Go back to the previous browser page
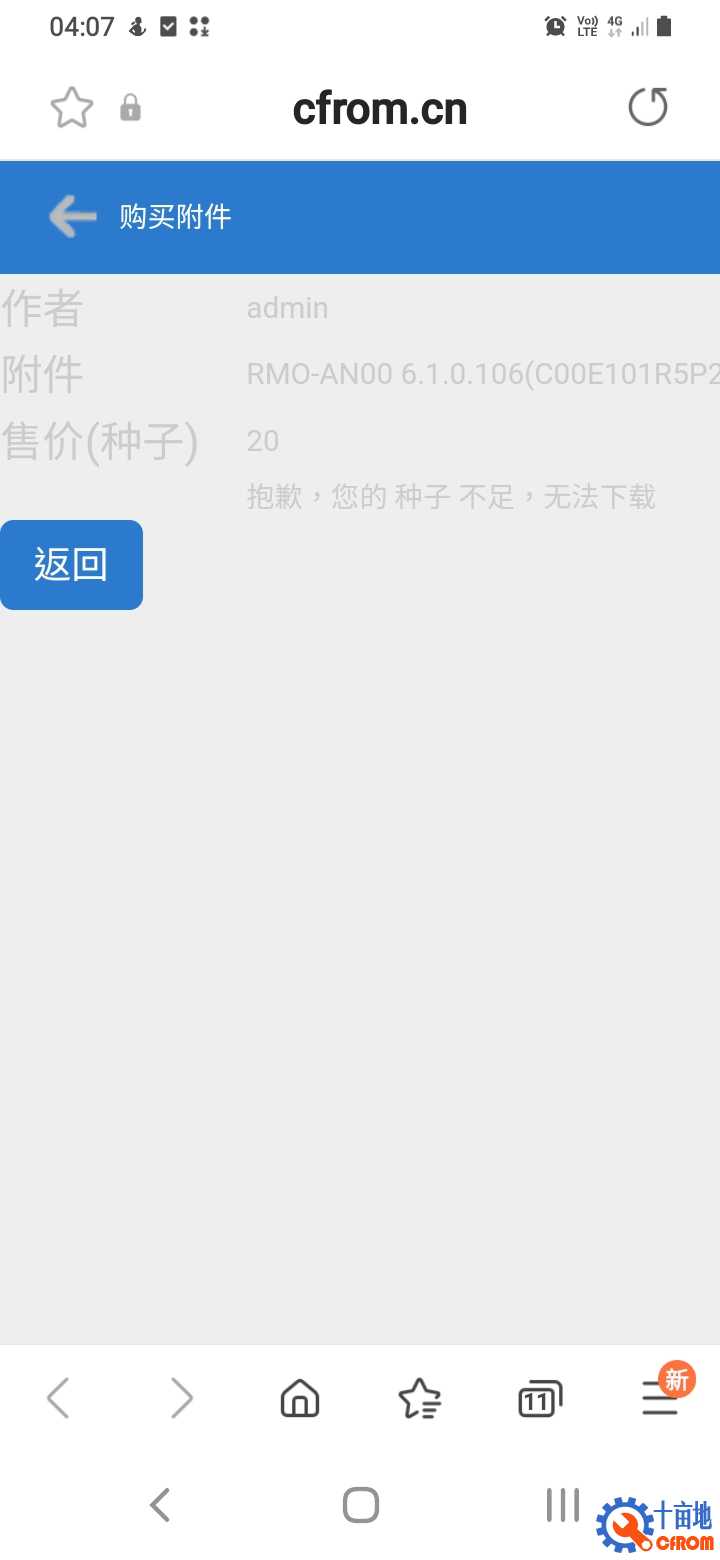720x1560 pixels. point(58,1398)
